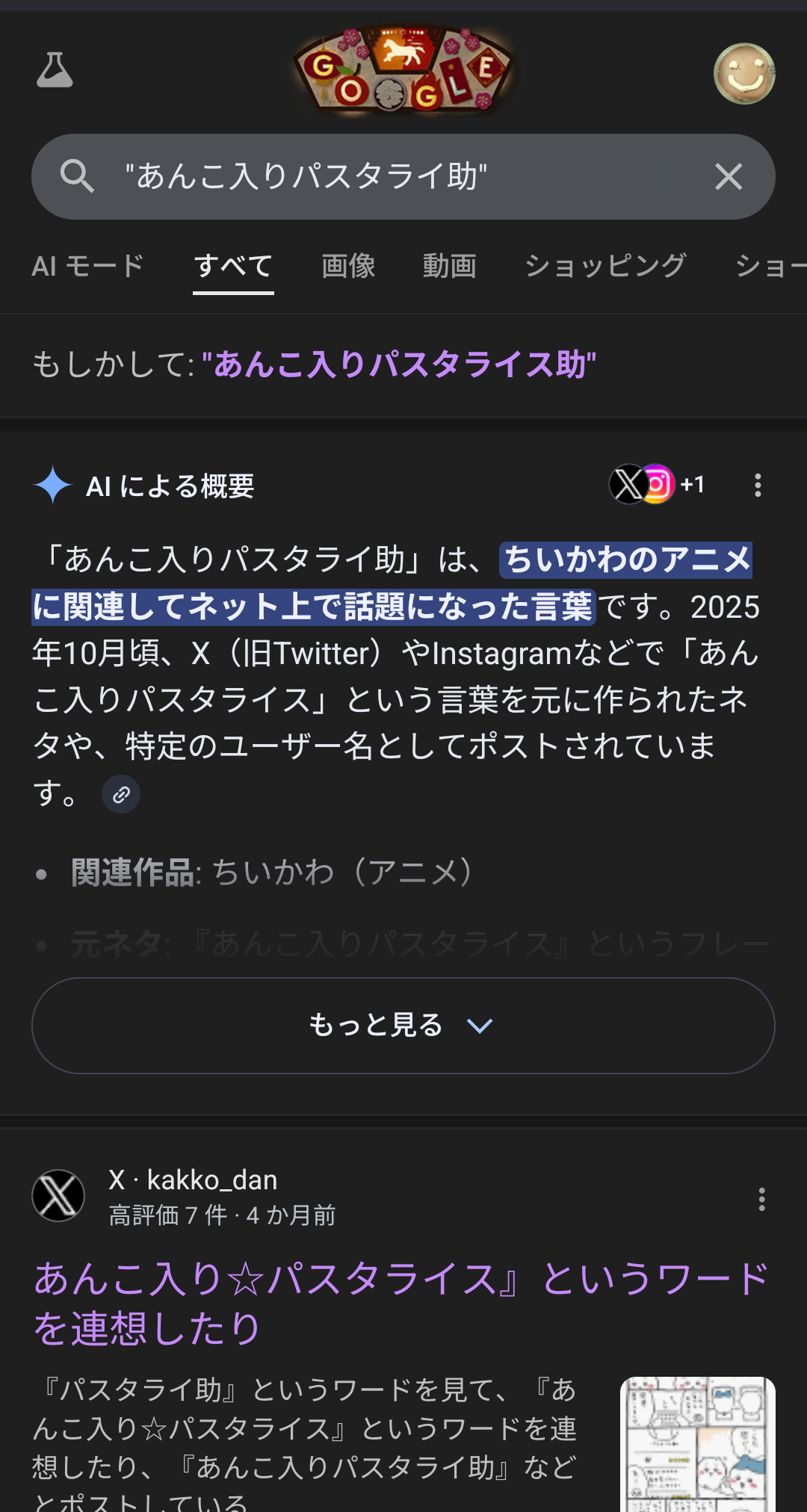This screenshot has width=807, height=1512.
Task: Open Search Labs flask icon
Action: 55,71
